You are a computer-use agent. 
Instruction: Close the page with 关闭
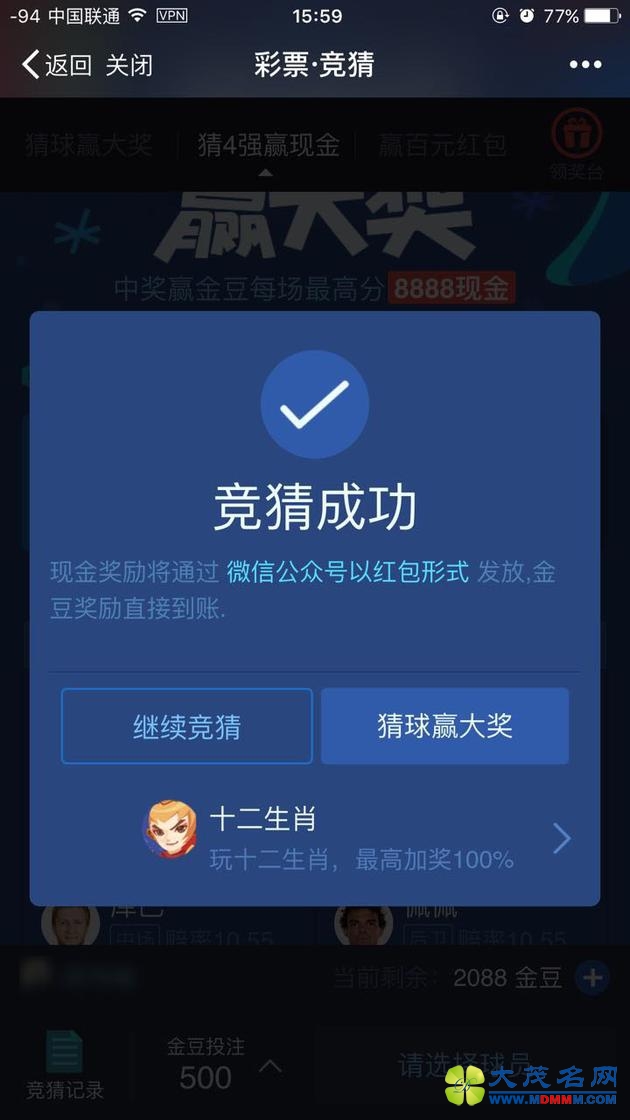129,66
